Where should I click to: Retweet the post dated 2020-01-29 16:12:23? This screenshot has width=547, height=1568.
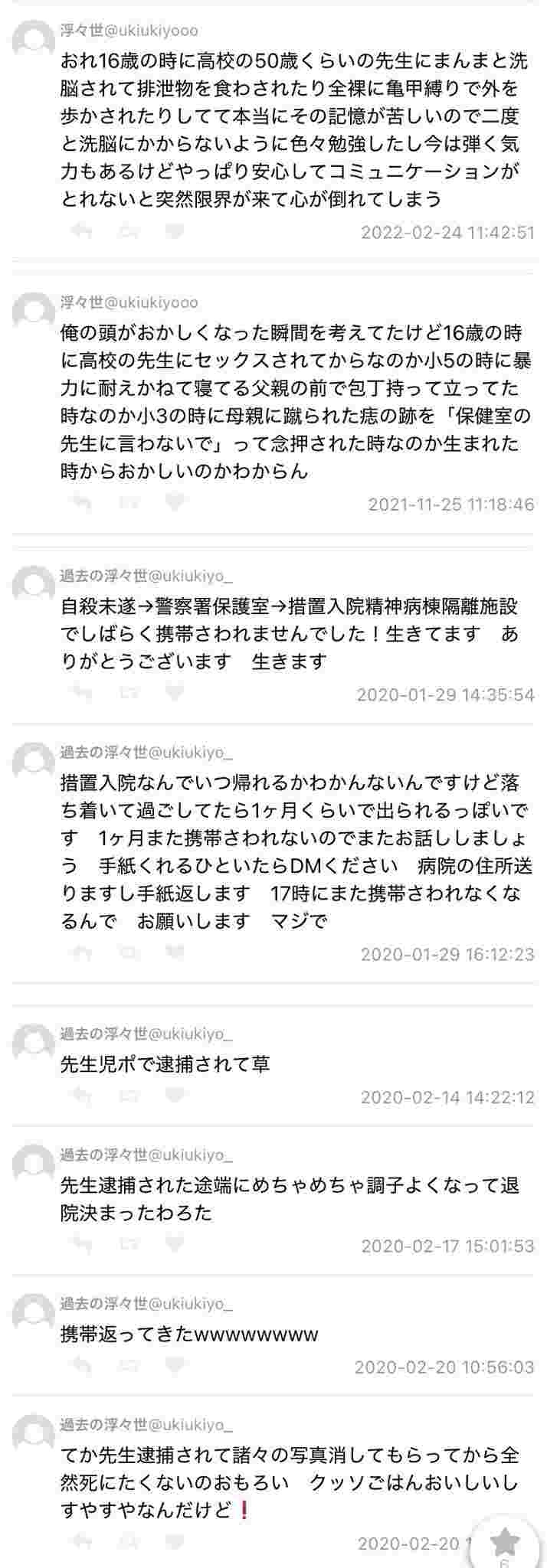(129, 952)
